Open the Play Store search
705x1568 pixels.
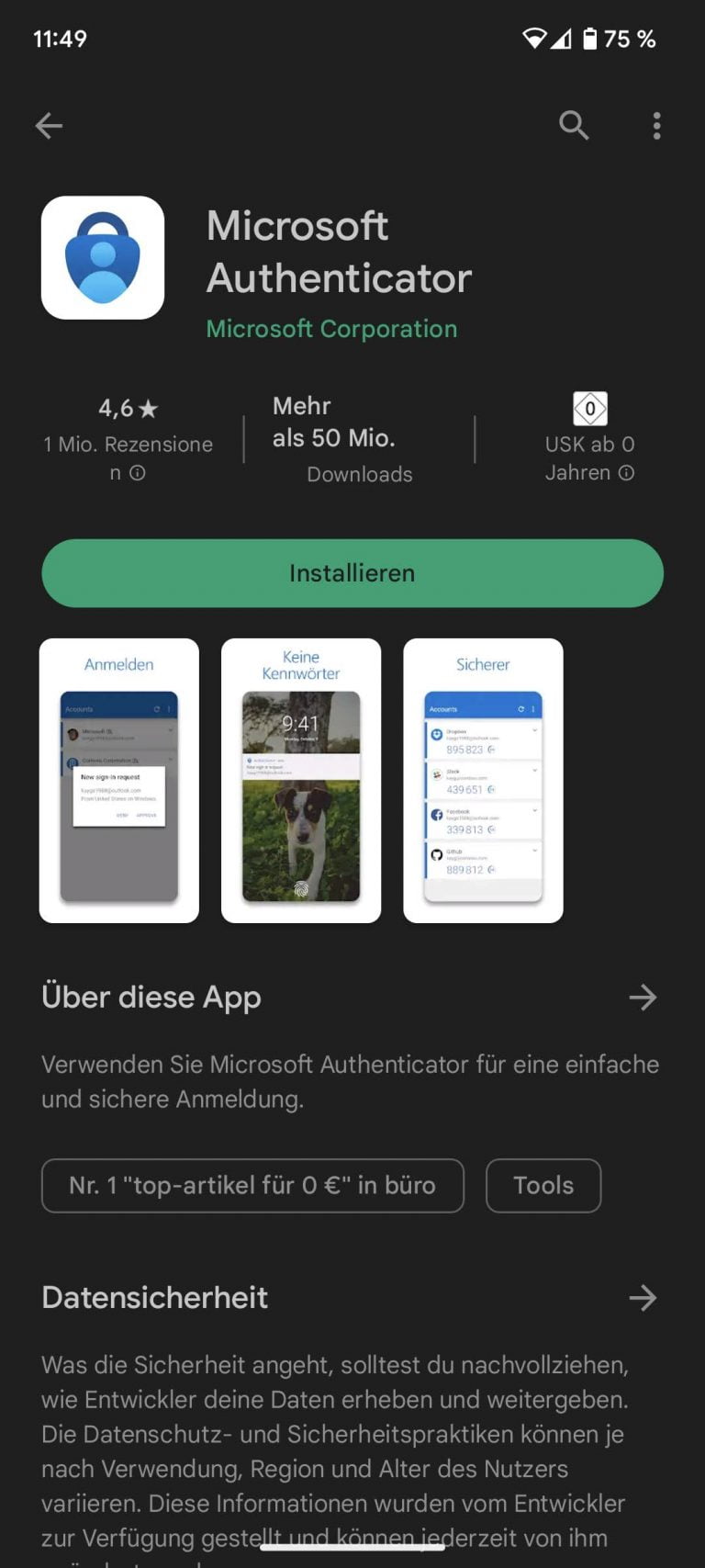574,126
